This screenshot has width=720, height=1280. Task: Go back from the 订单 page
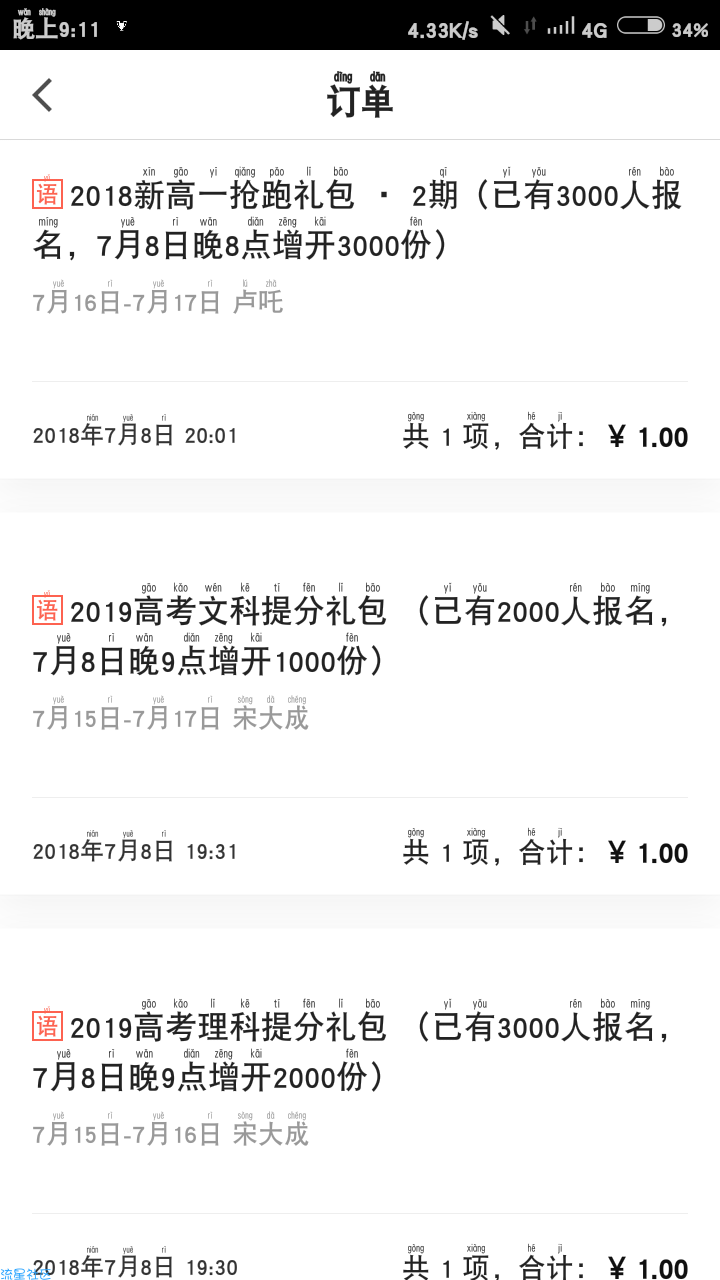tap(42, 95)
